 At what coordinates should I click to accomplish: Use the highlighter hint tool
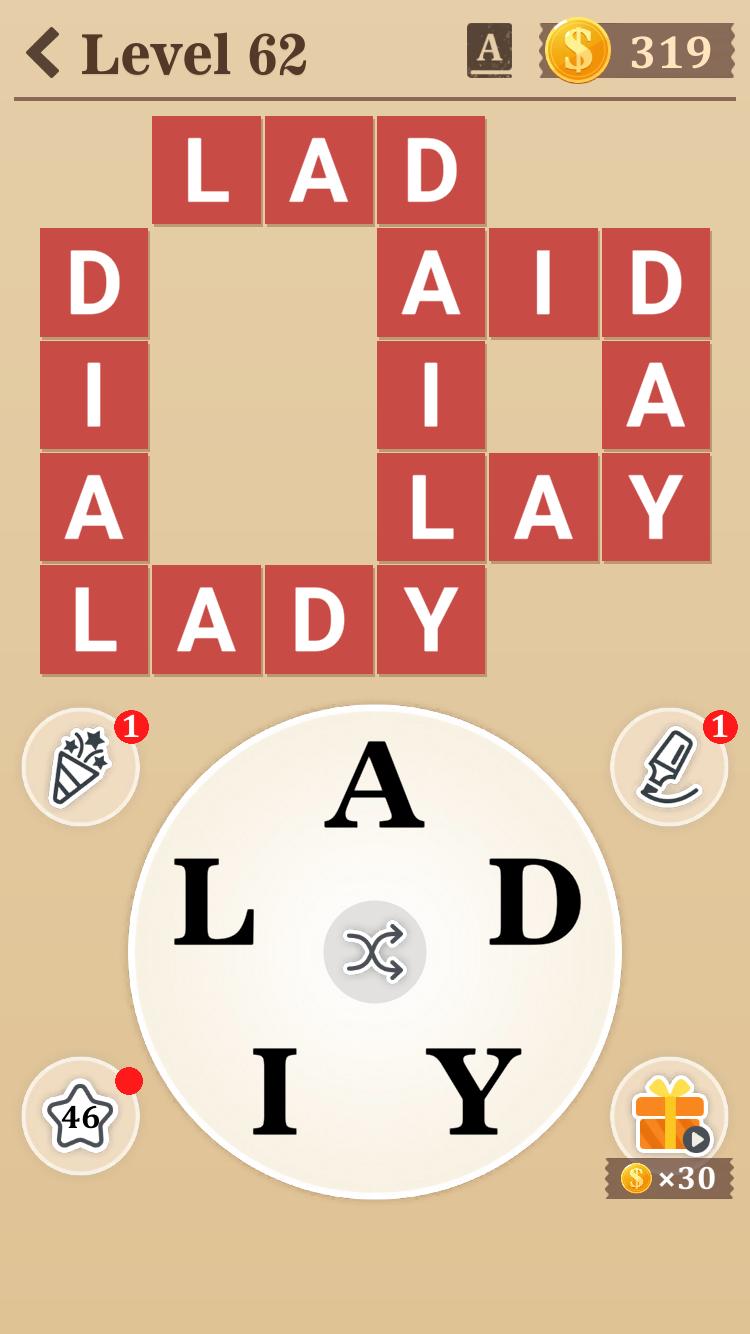pyautogui.click(x=668, y=767)
